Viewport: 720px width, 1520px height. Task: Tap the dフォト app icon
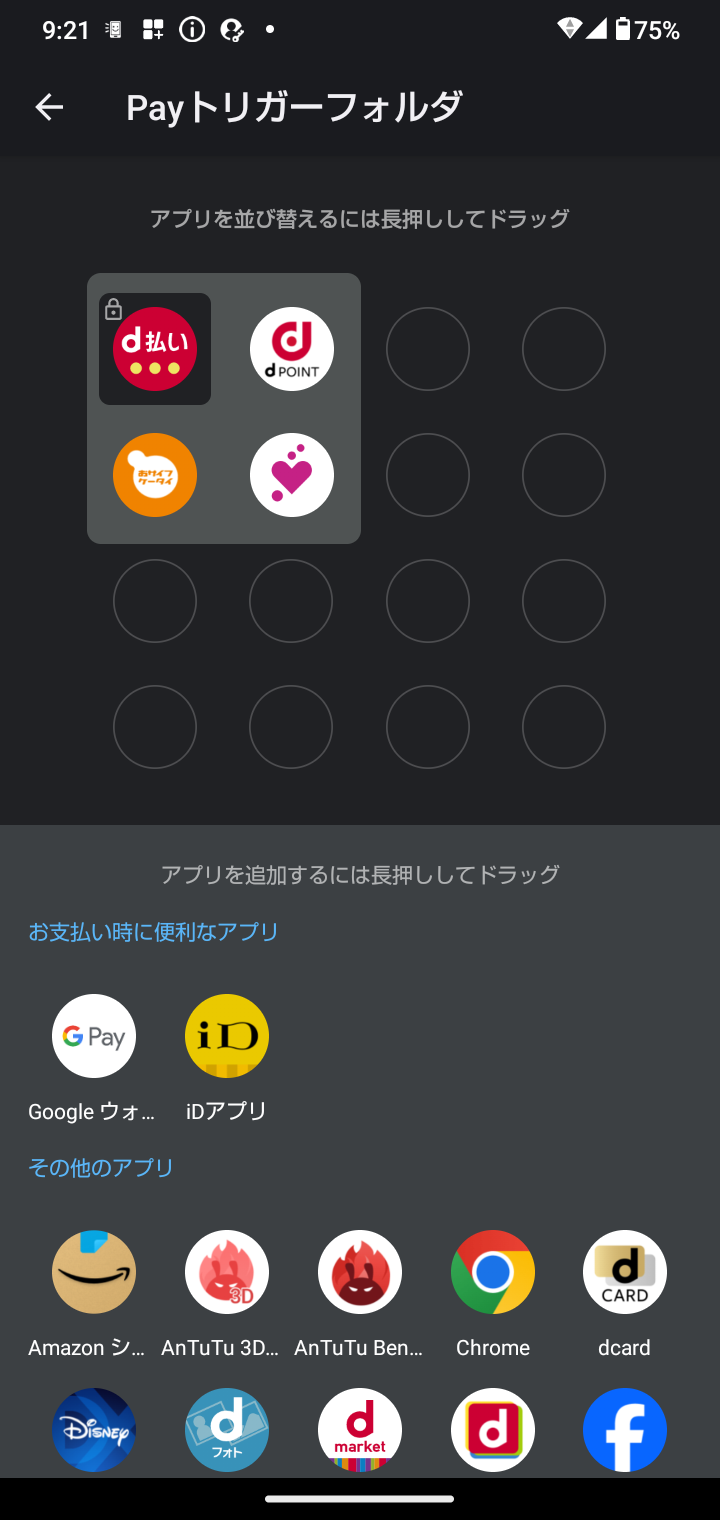pyautogui.click(x=227, y=1430)
